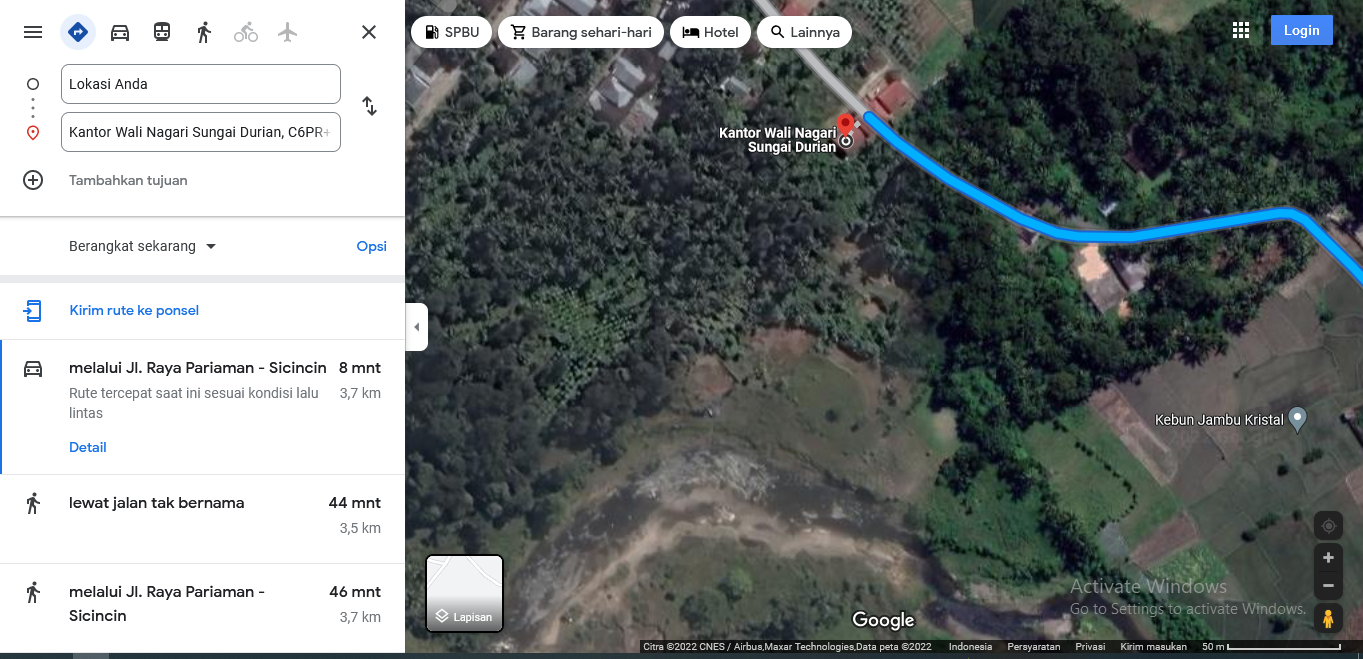Expand the Berangkat sekarang dropdown

click(142, 246)
